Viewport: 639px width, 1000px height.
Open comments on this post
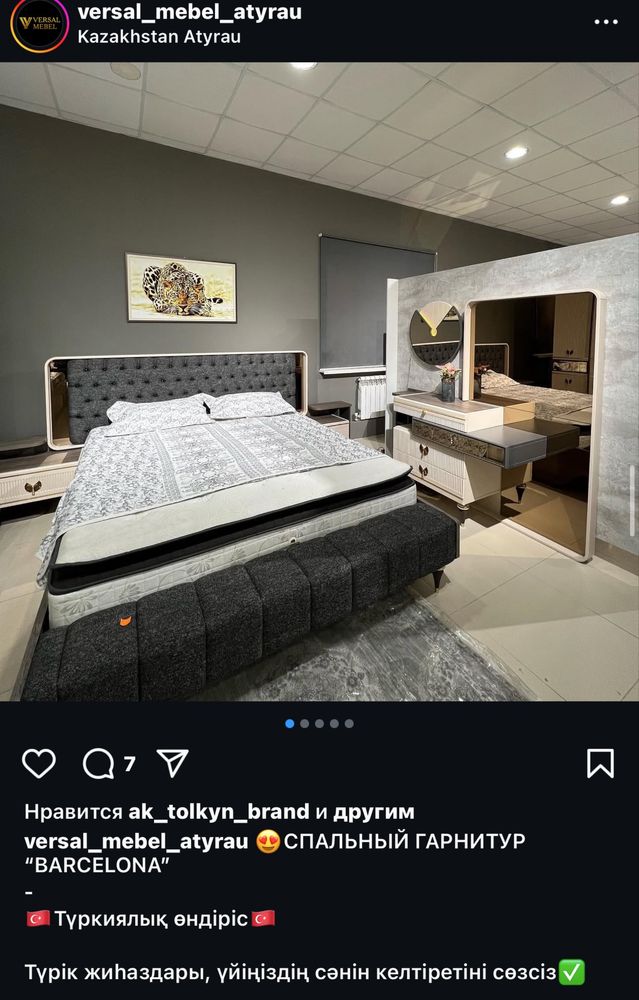(99, 764)
